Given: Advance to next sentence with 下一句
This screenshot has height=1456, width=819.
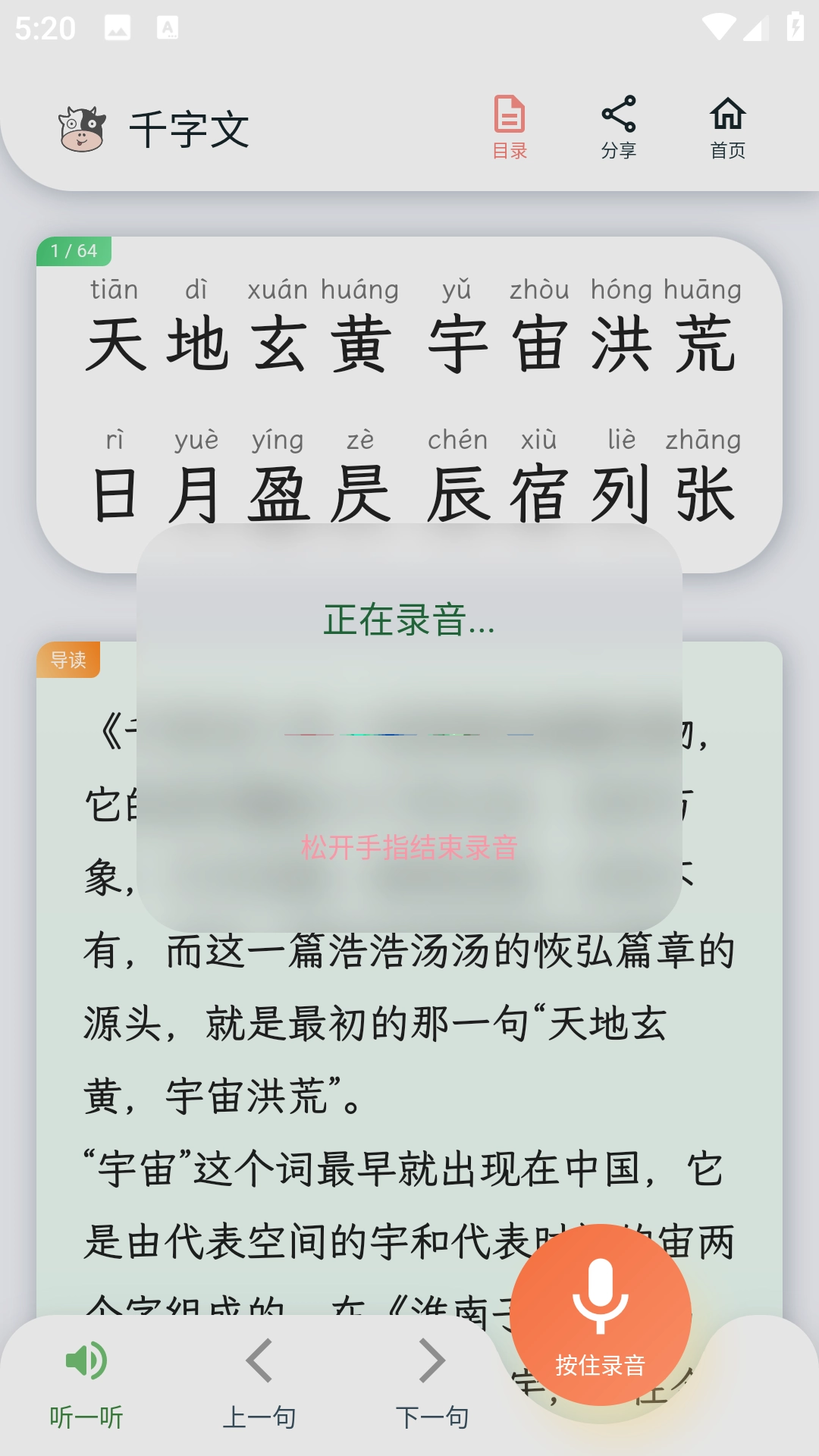Looking at the screenshot, I should click(x=432, y=1385).
